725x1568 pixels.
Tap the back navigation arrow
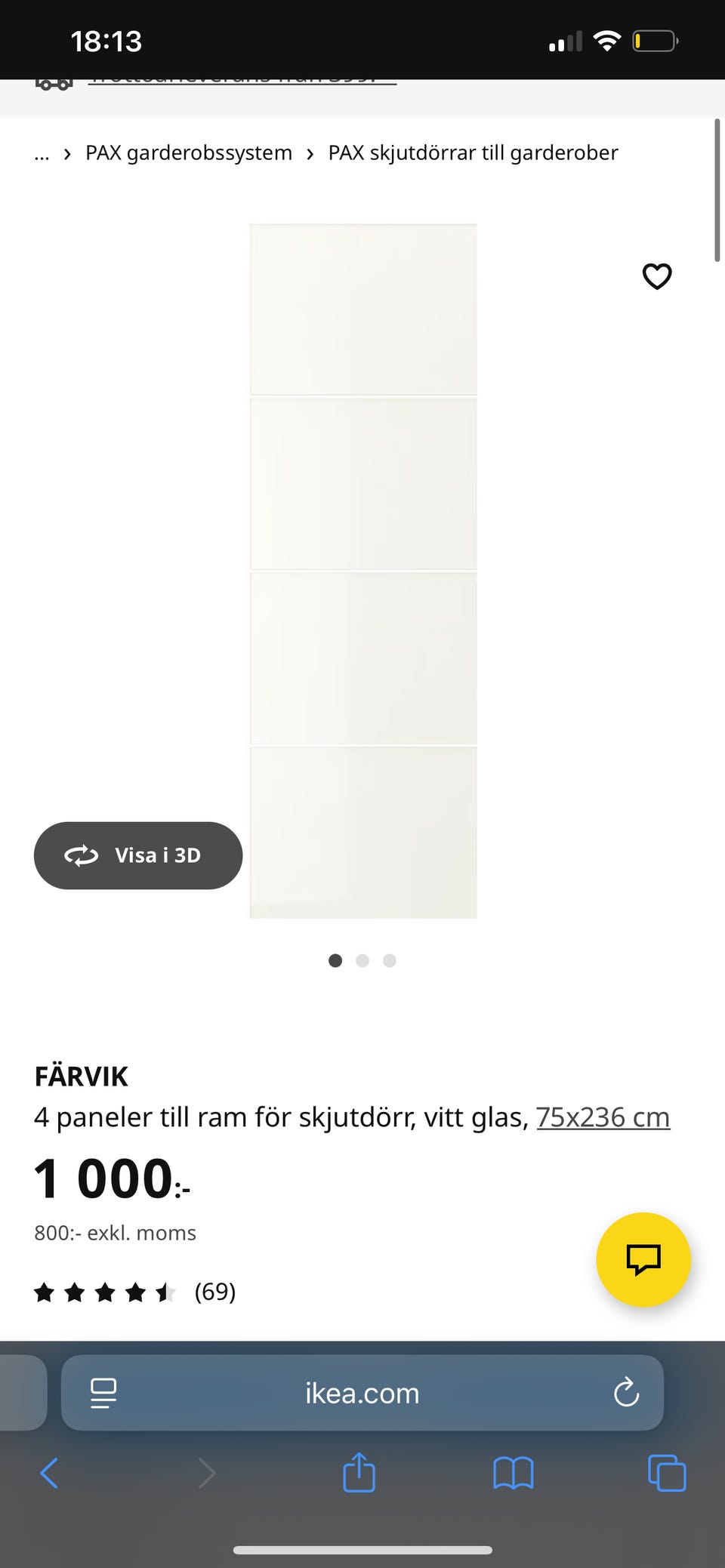point(48,1472)
